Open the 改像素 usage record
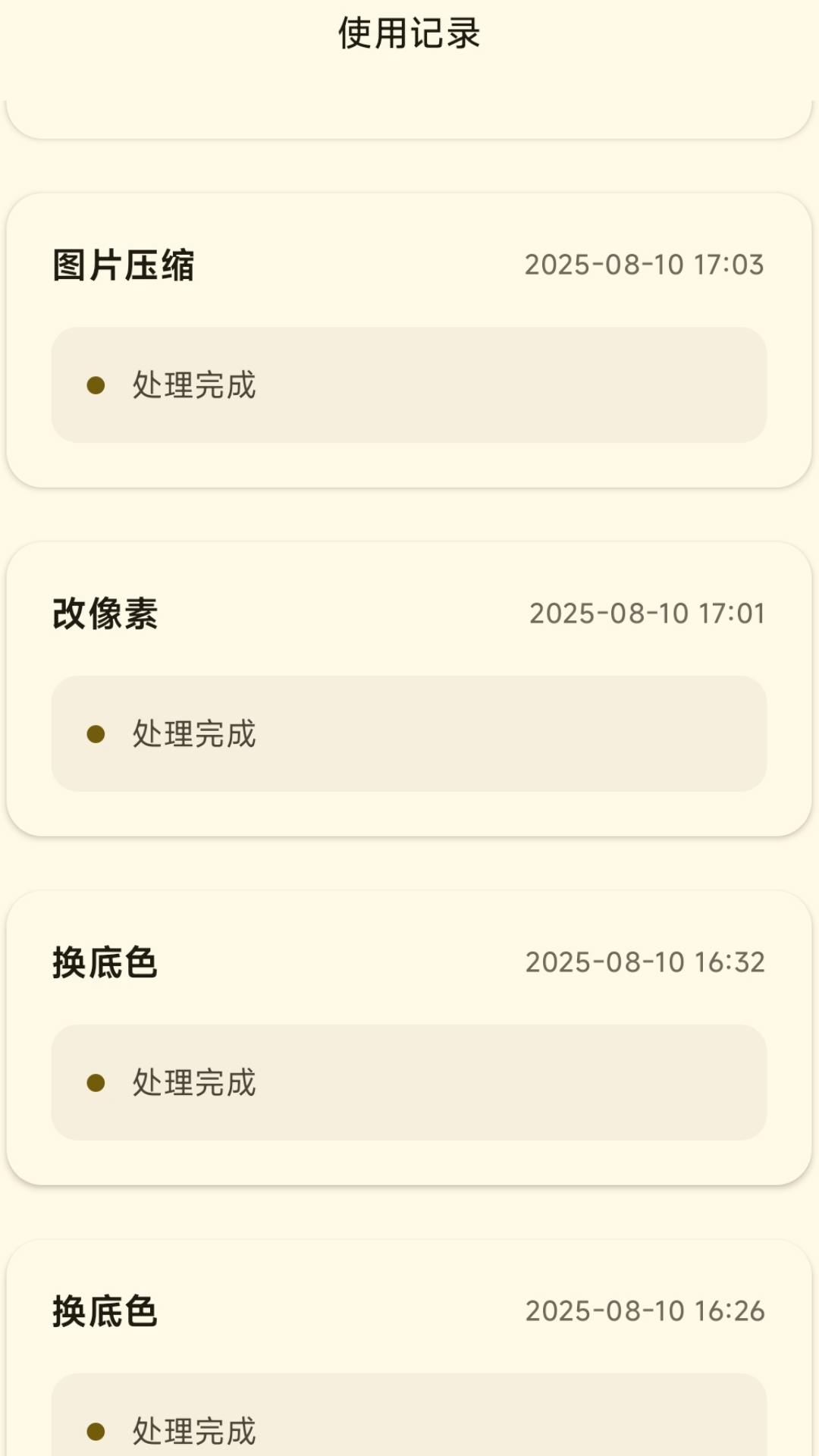 (409, 685)
